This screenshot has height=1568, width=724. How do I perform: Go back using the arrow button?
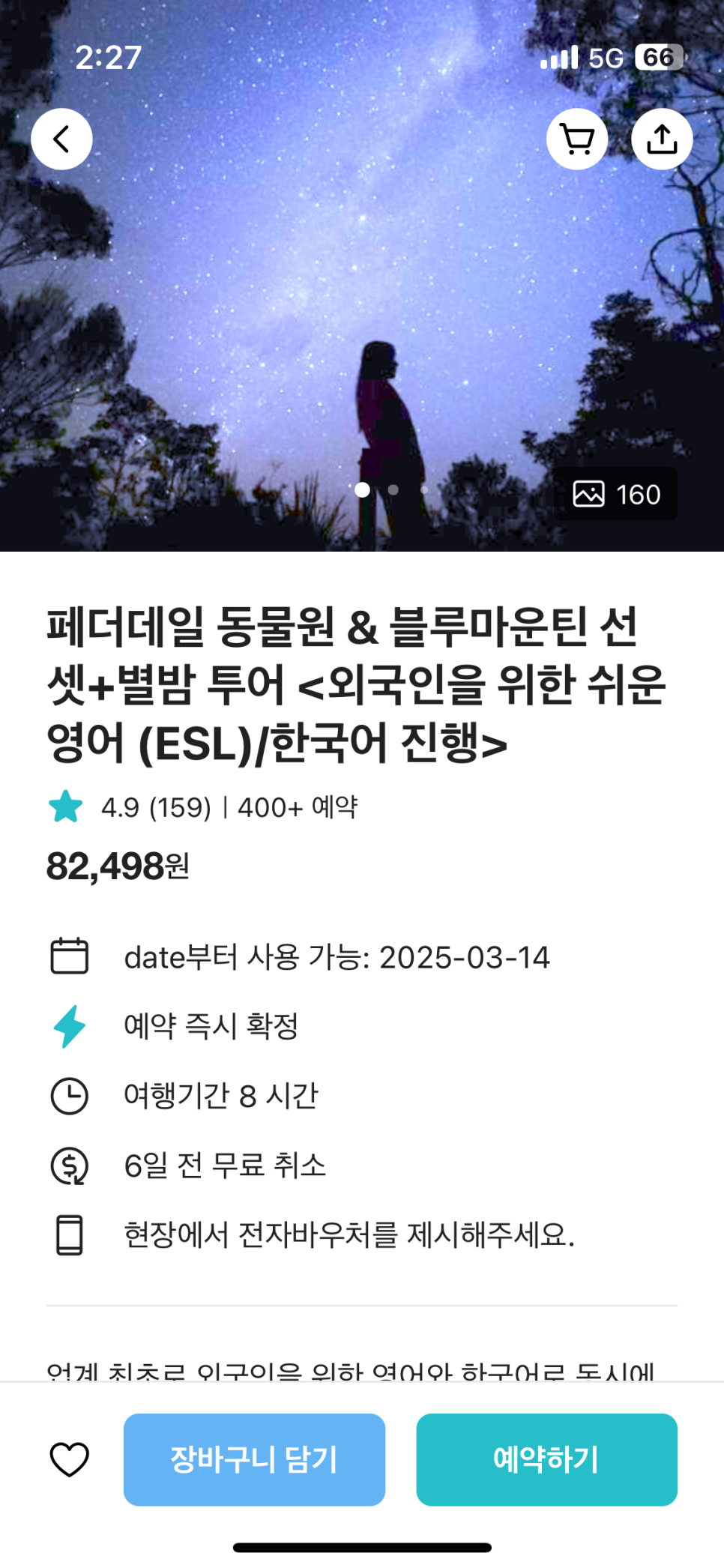[x=61, y=139]
